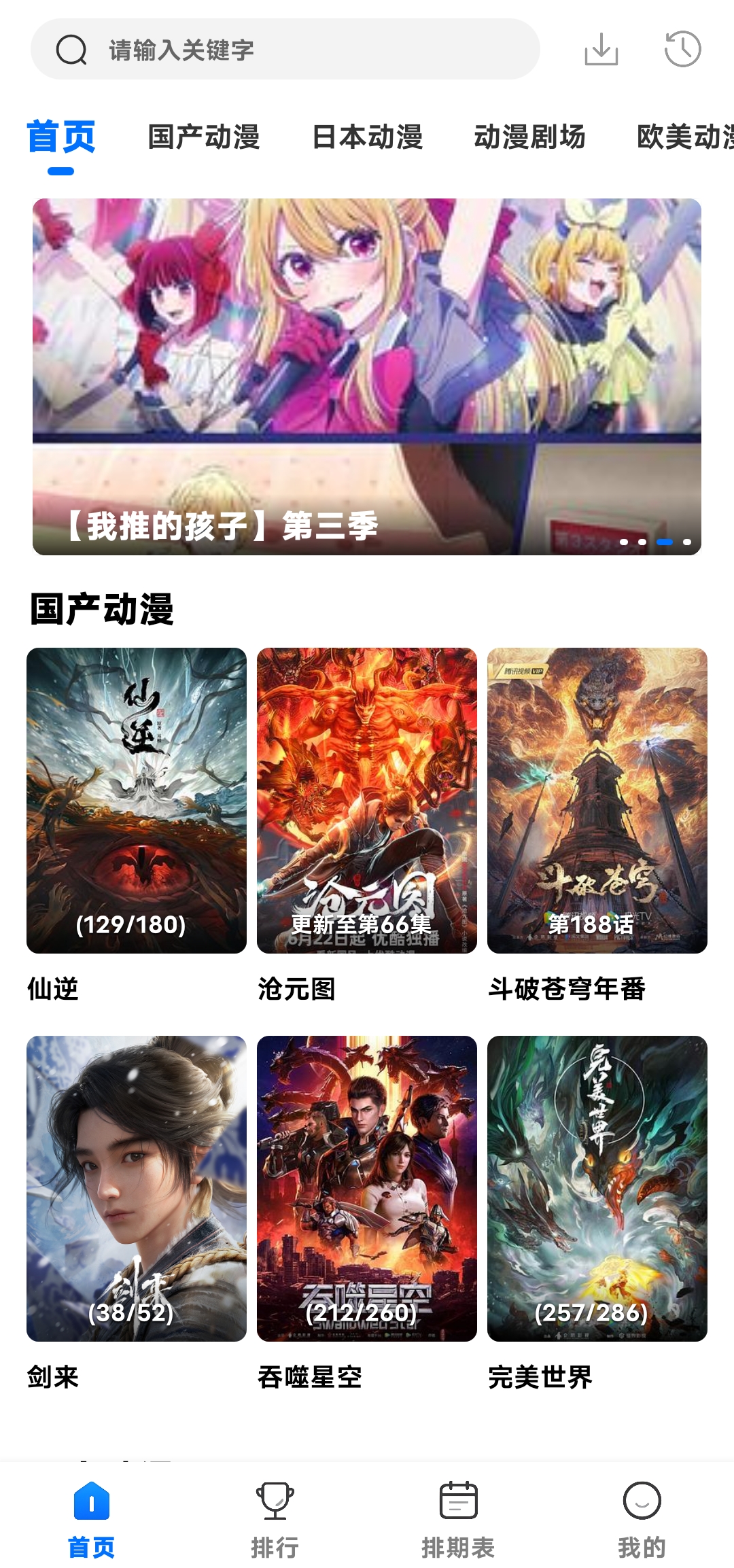Open the downloads icon
This screenshot has height=1568, width=734.
[601, 49]
